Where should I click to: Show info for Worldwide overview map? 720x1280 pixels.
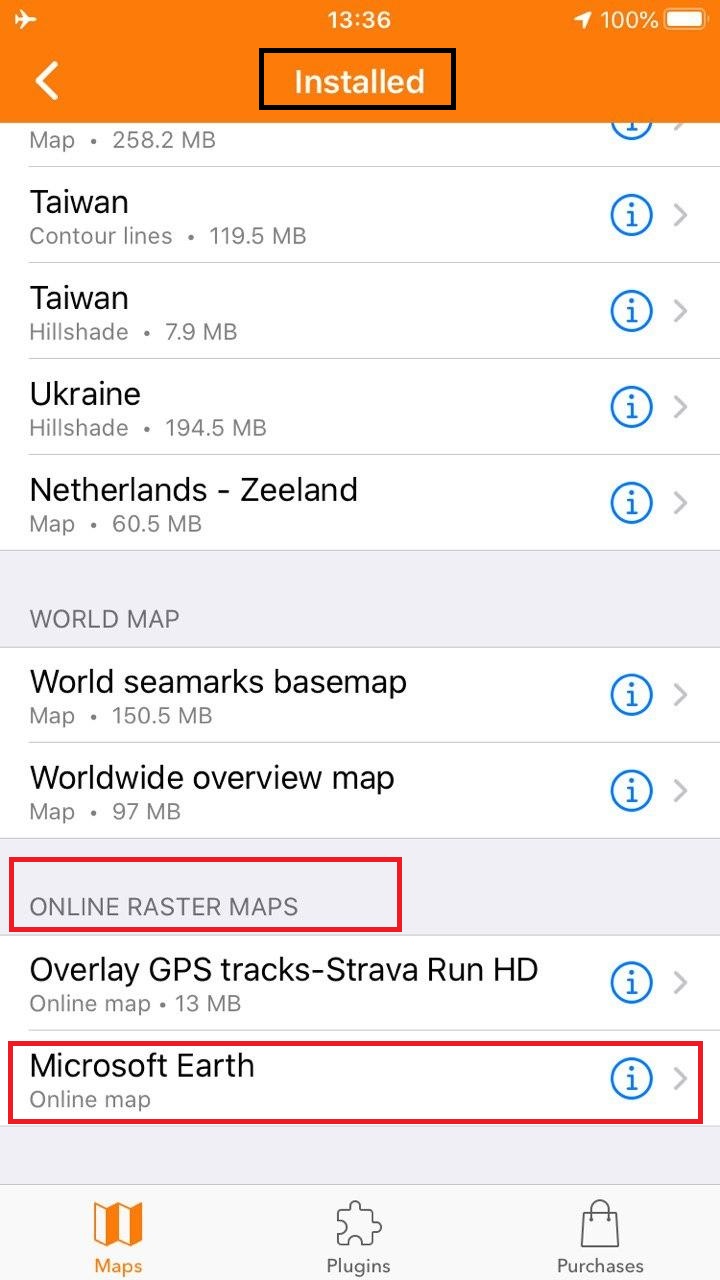pyautogui.click(x=631, y=791)
